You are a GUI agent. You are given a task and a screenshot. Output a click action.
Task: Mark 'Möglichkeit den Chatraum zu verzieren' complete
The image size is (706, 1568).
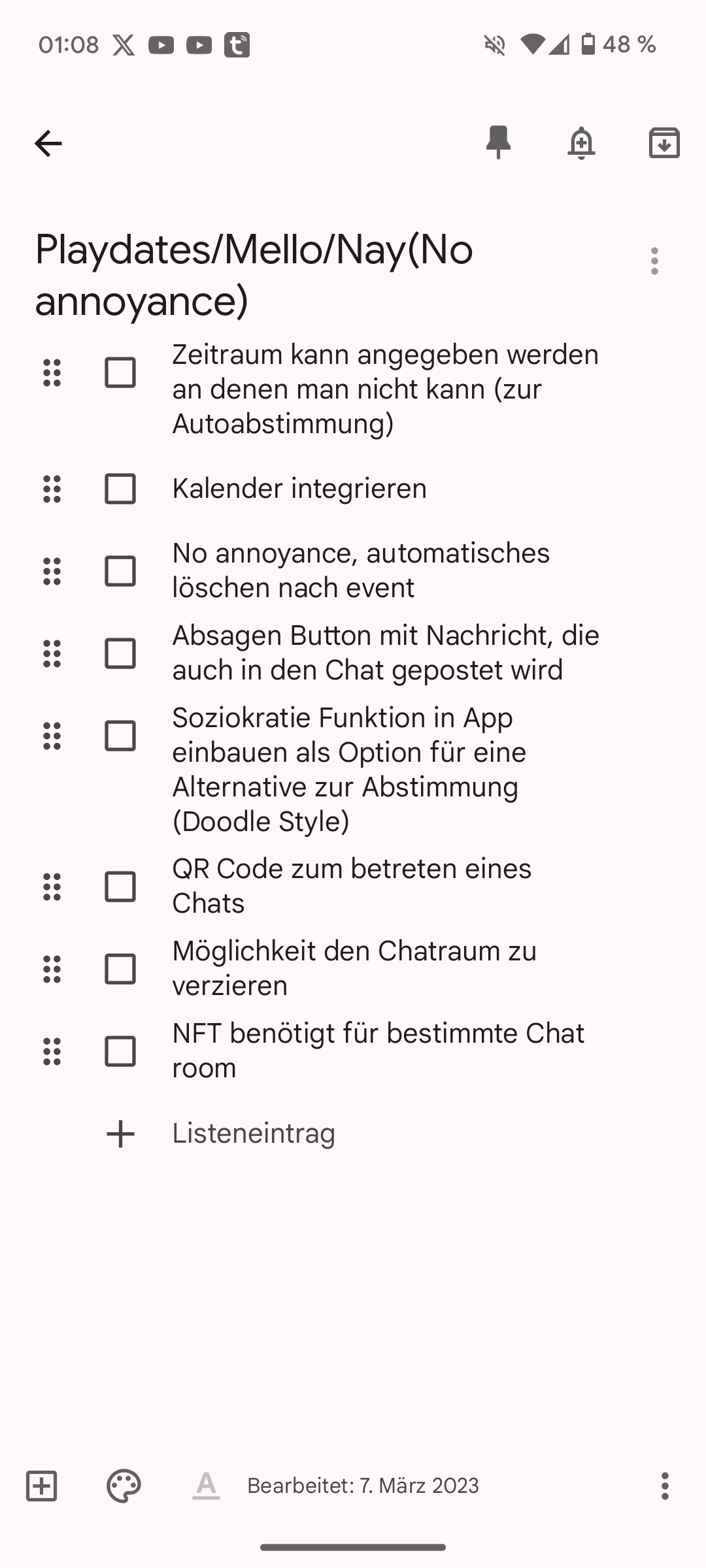[120, 969]
